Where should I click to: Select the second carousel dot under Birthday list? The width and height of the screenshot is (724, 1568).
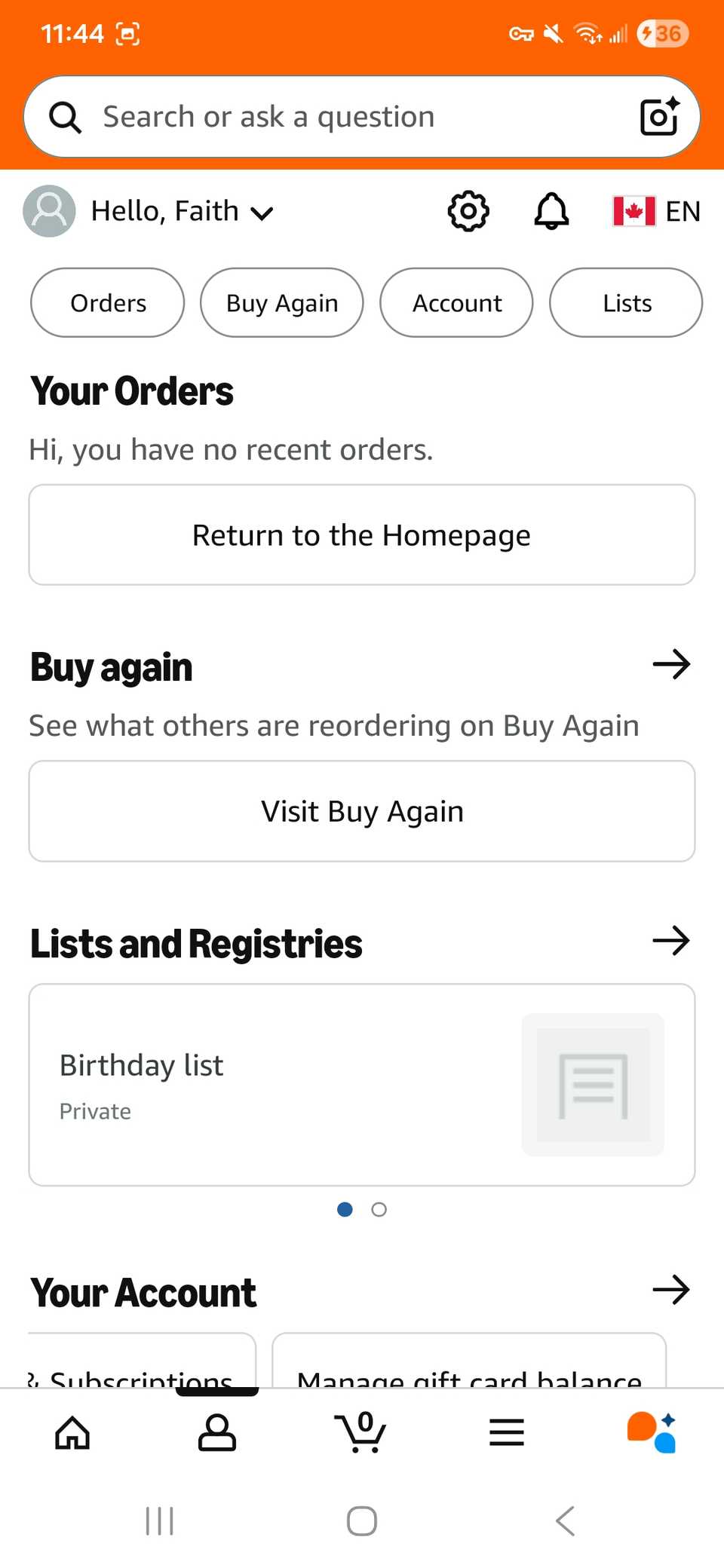pos(379,1209)
